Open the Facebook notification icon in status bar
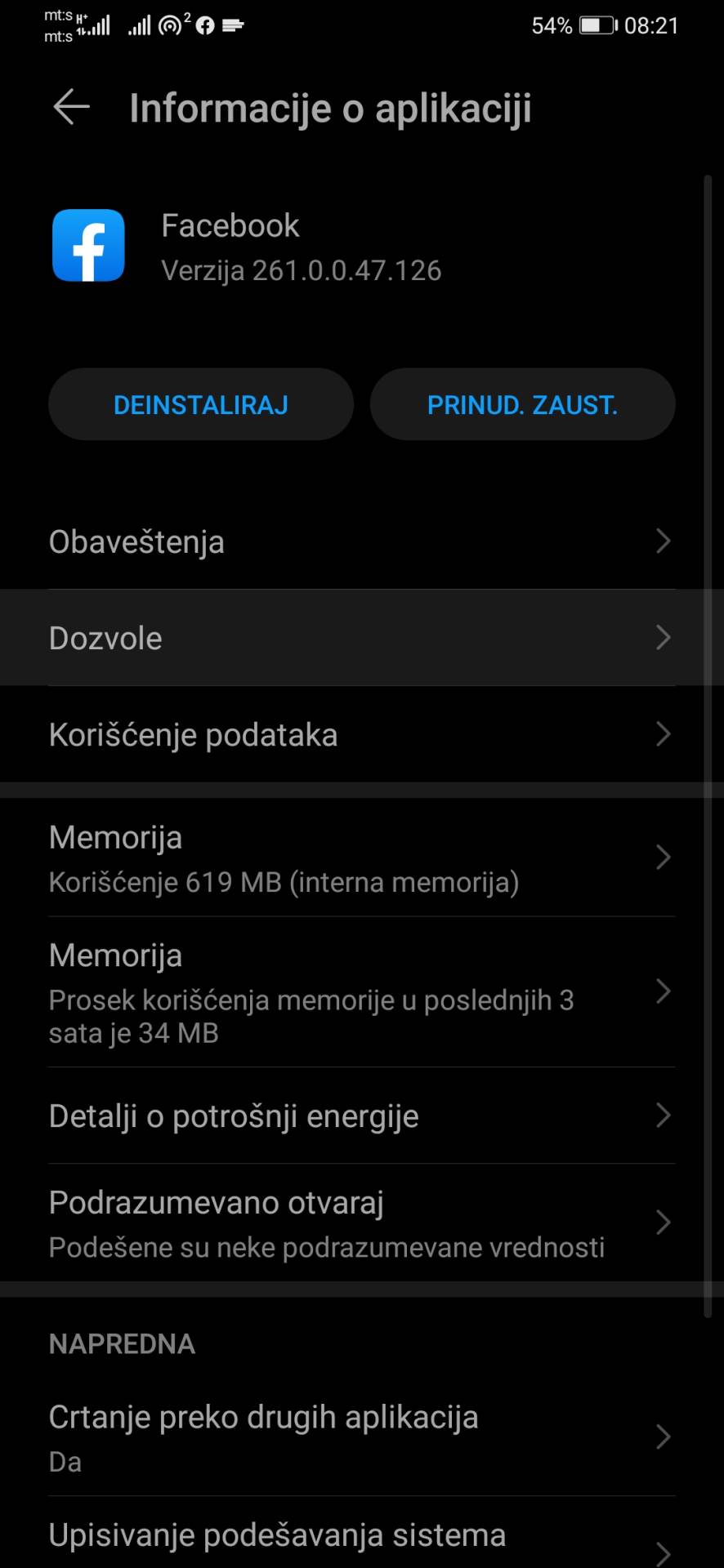The height and width of the screenshot is (1568, 724). [205, 24]
